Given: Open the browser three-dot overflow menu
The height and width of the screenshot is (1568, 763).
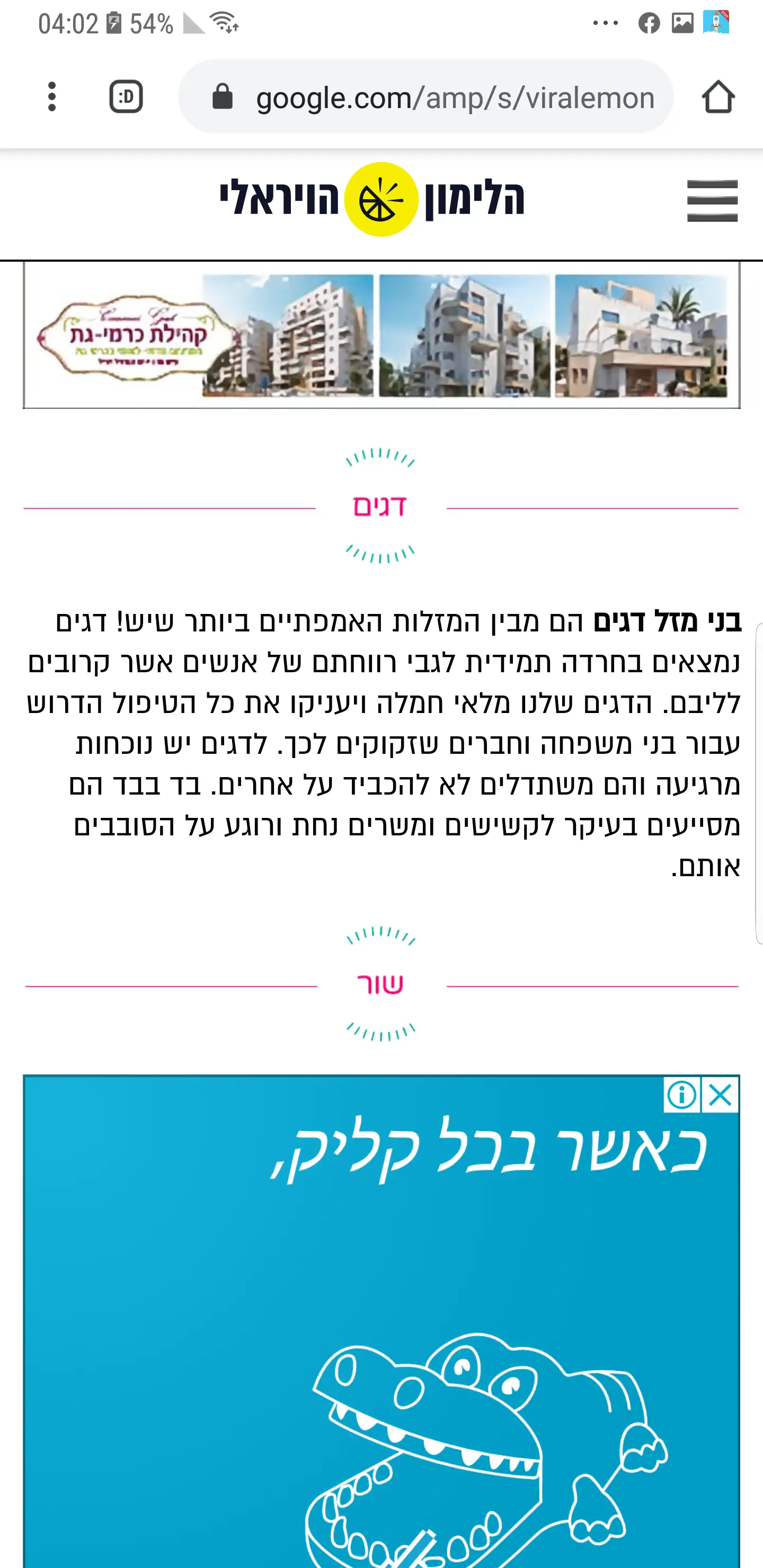Looking at the screenshot, I should [52, 97].
